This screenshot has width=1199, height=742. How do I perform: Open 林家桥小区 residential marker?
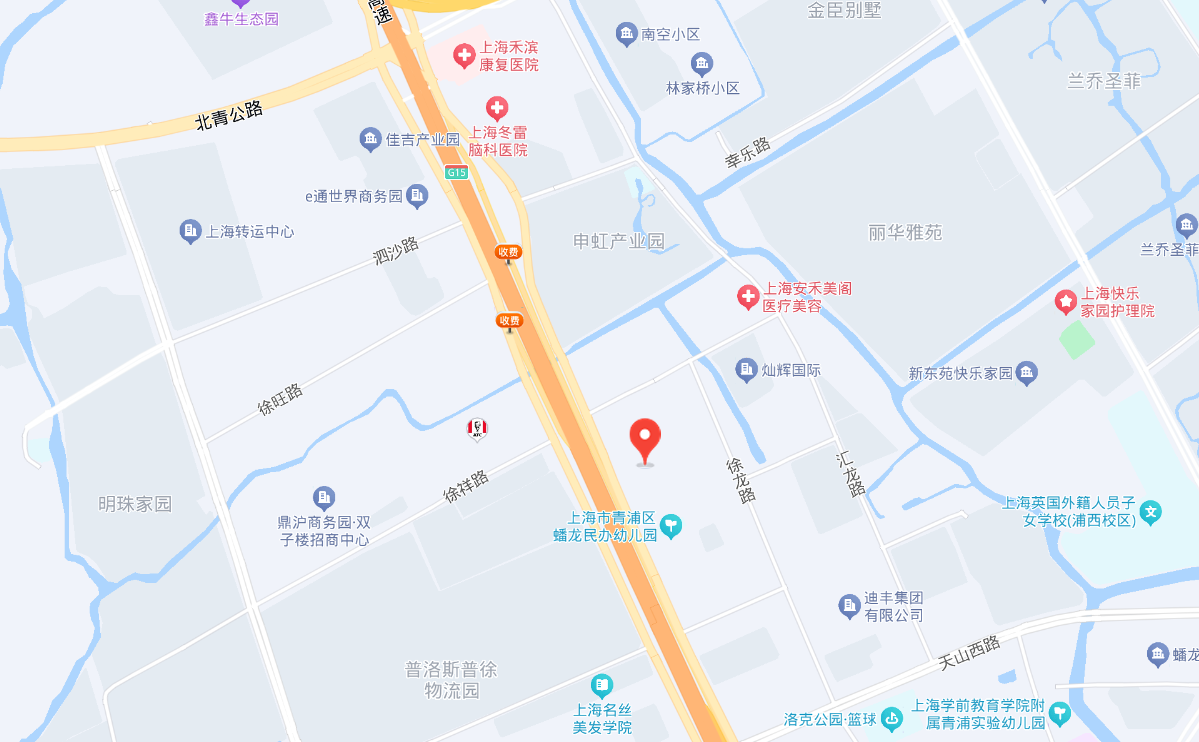coord(702,64)
